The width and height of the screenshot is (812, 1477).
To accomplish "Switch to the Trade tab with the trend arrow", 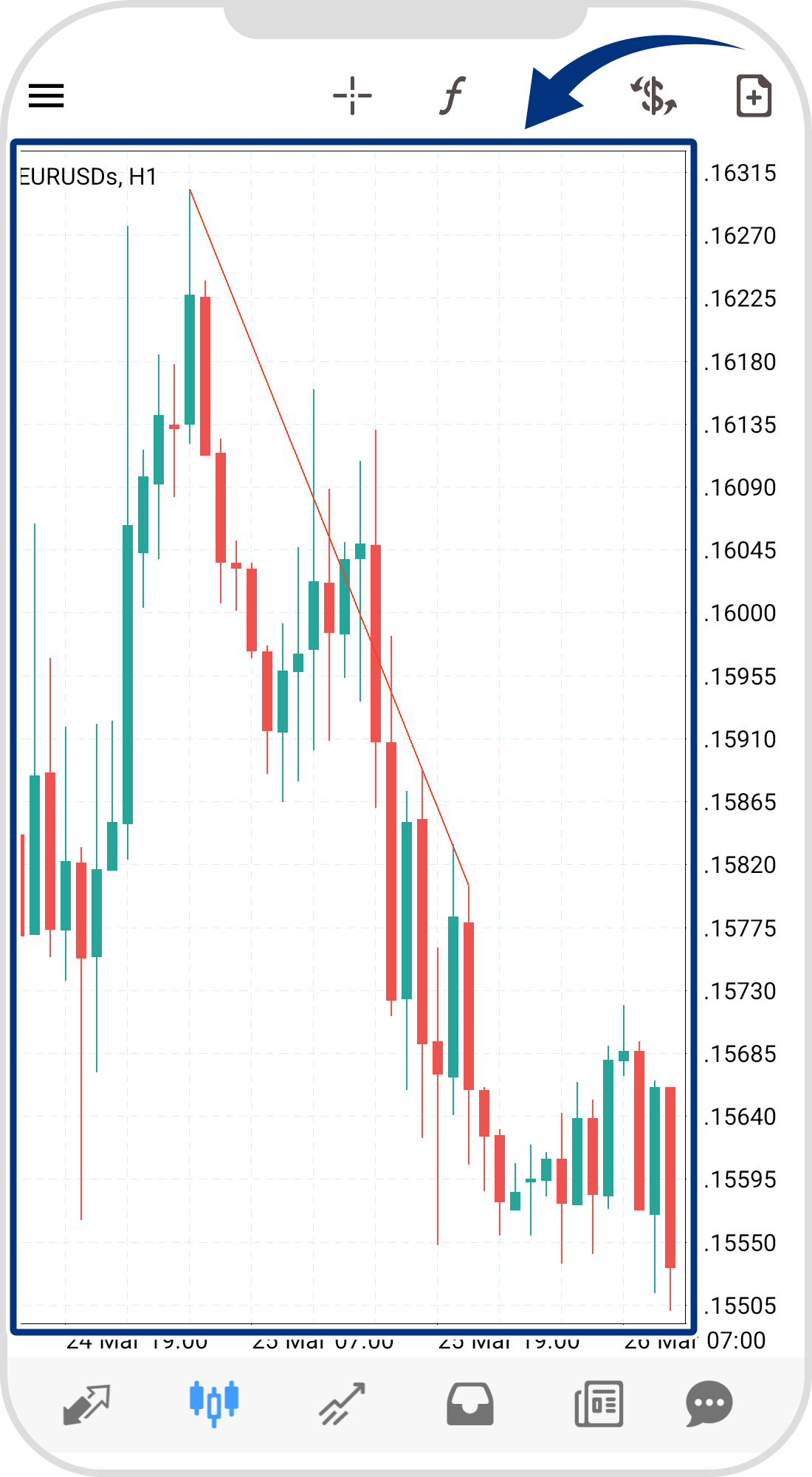I will coord(342,1403).
